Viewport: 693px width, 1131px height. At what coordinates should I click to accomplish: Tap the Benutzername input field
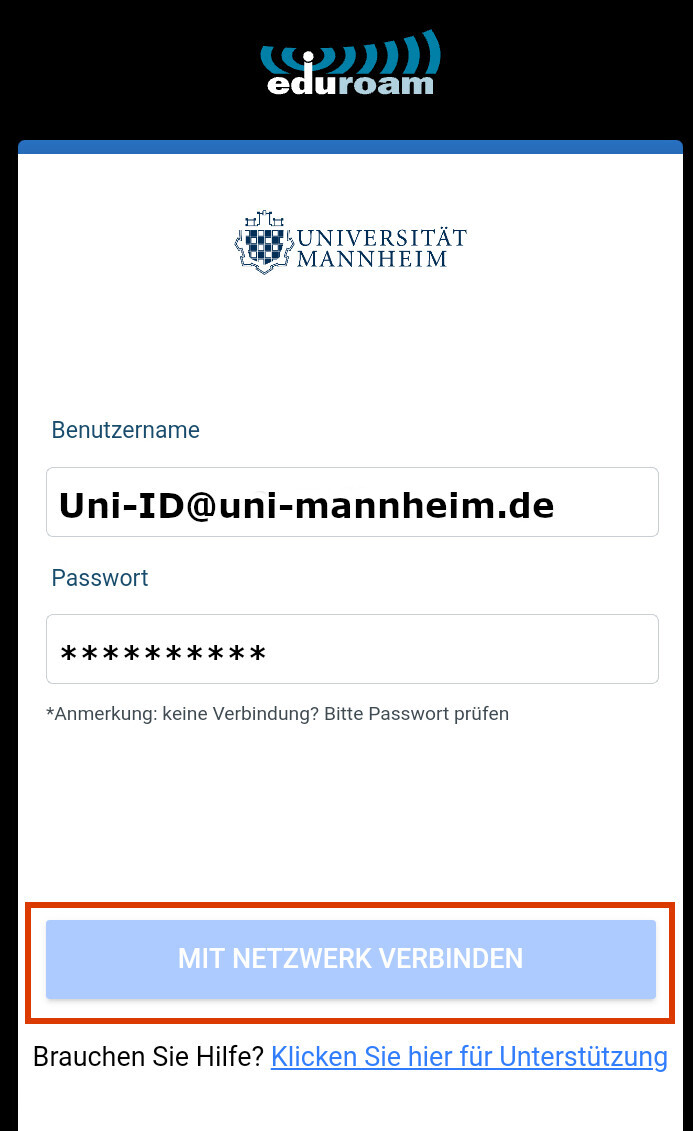point(352,502)
